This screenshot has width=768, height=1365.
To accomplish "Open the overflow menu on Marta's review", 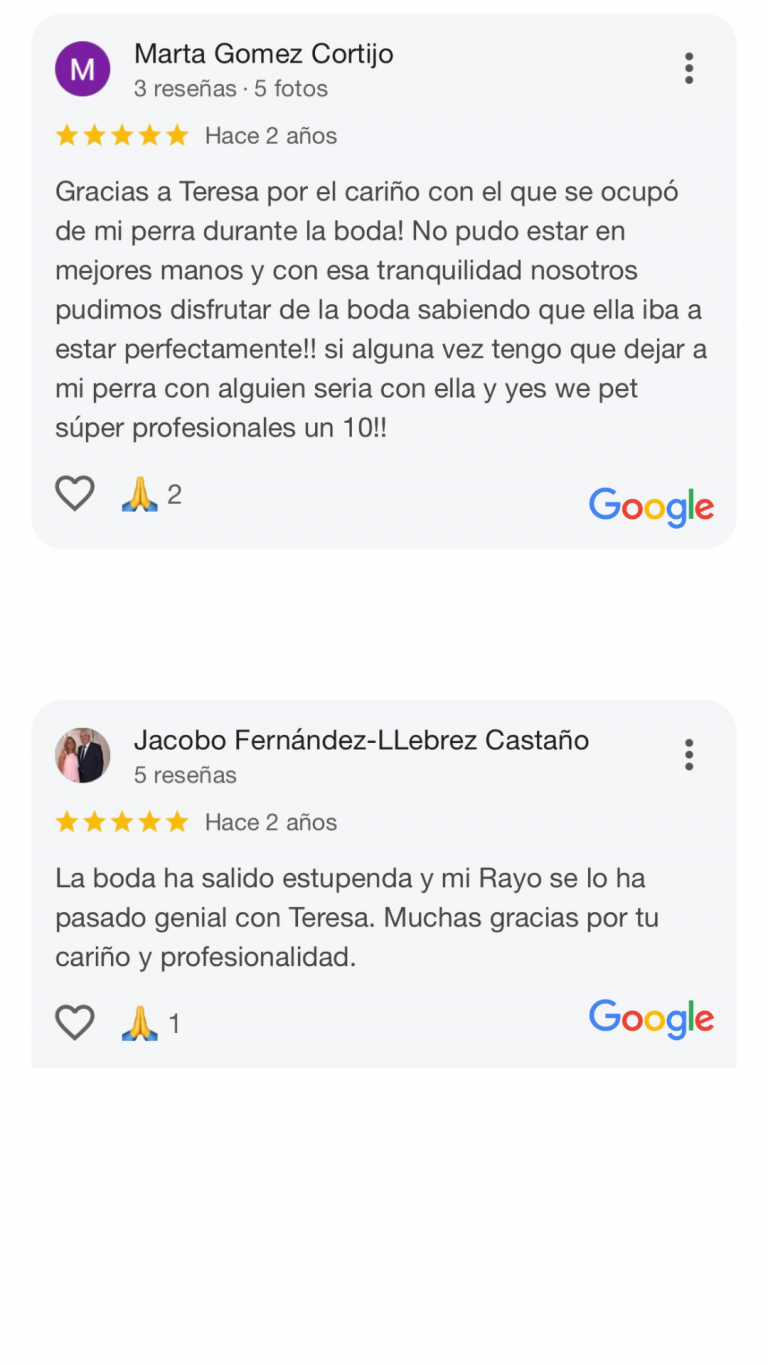I will click(x=688, y=68).
